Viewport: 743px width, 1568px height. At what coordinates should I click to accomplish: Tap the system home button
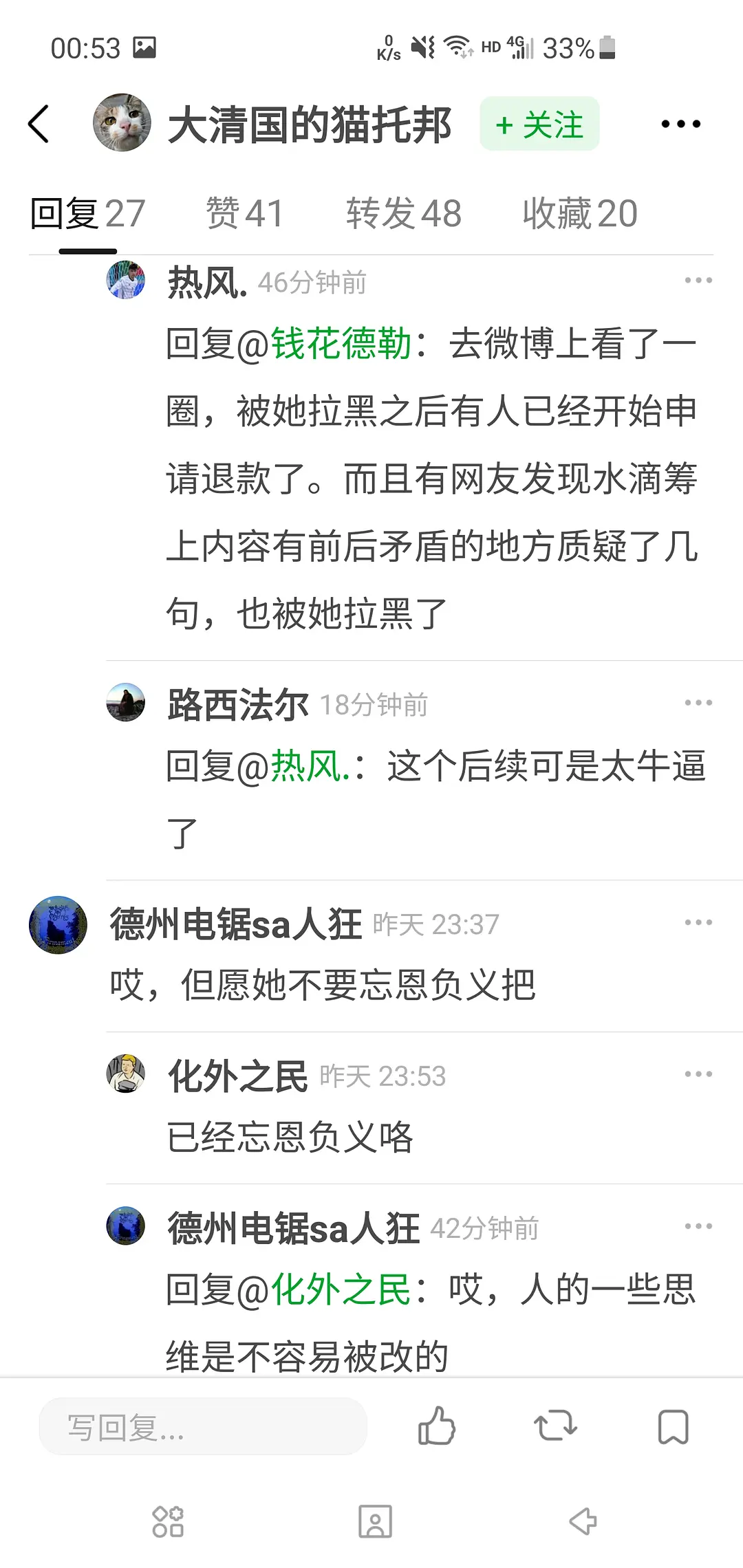coord(375,1521)
